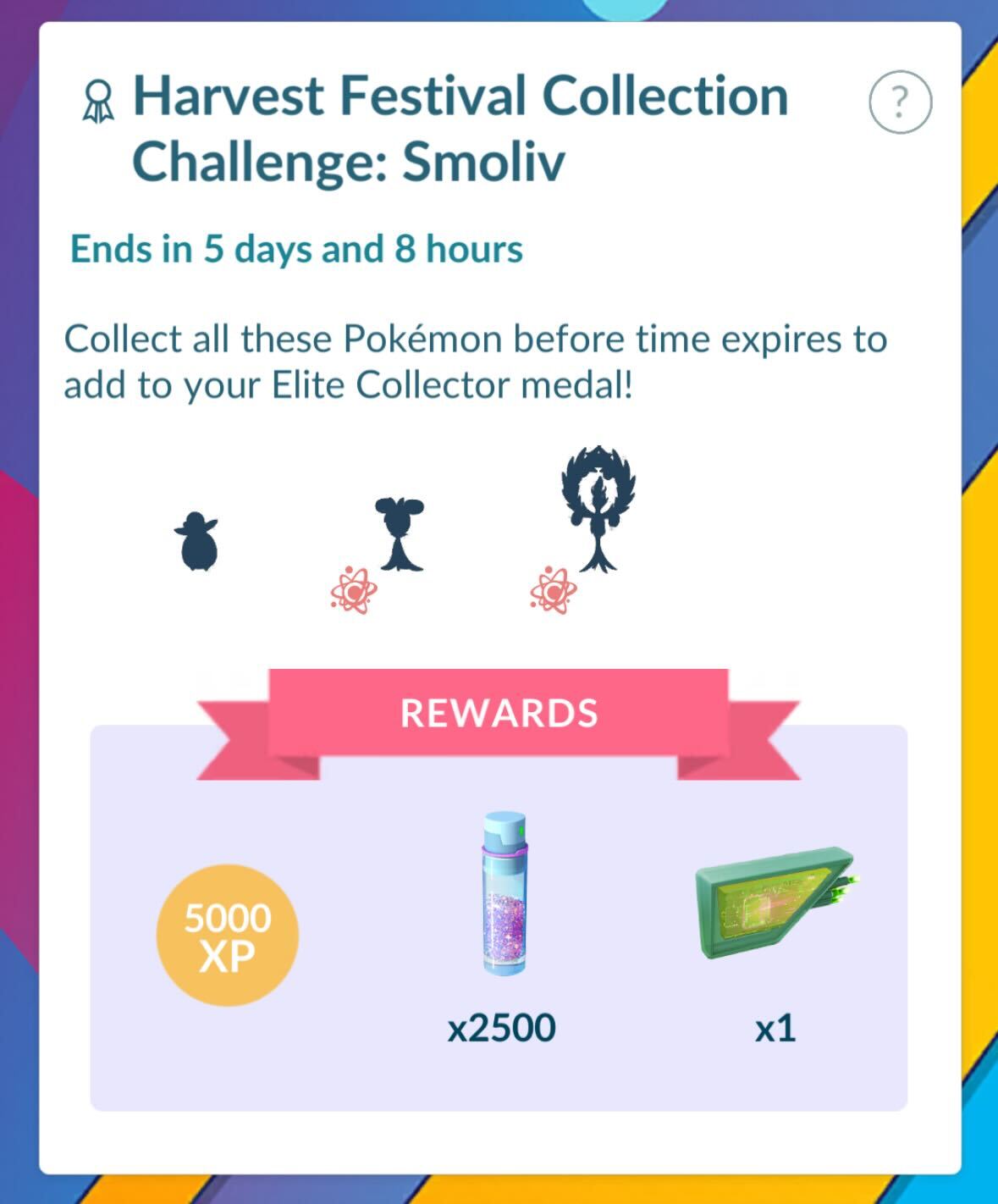Open the question mark help icon

tap(900, 102)
